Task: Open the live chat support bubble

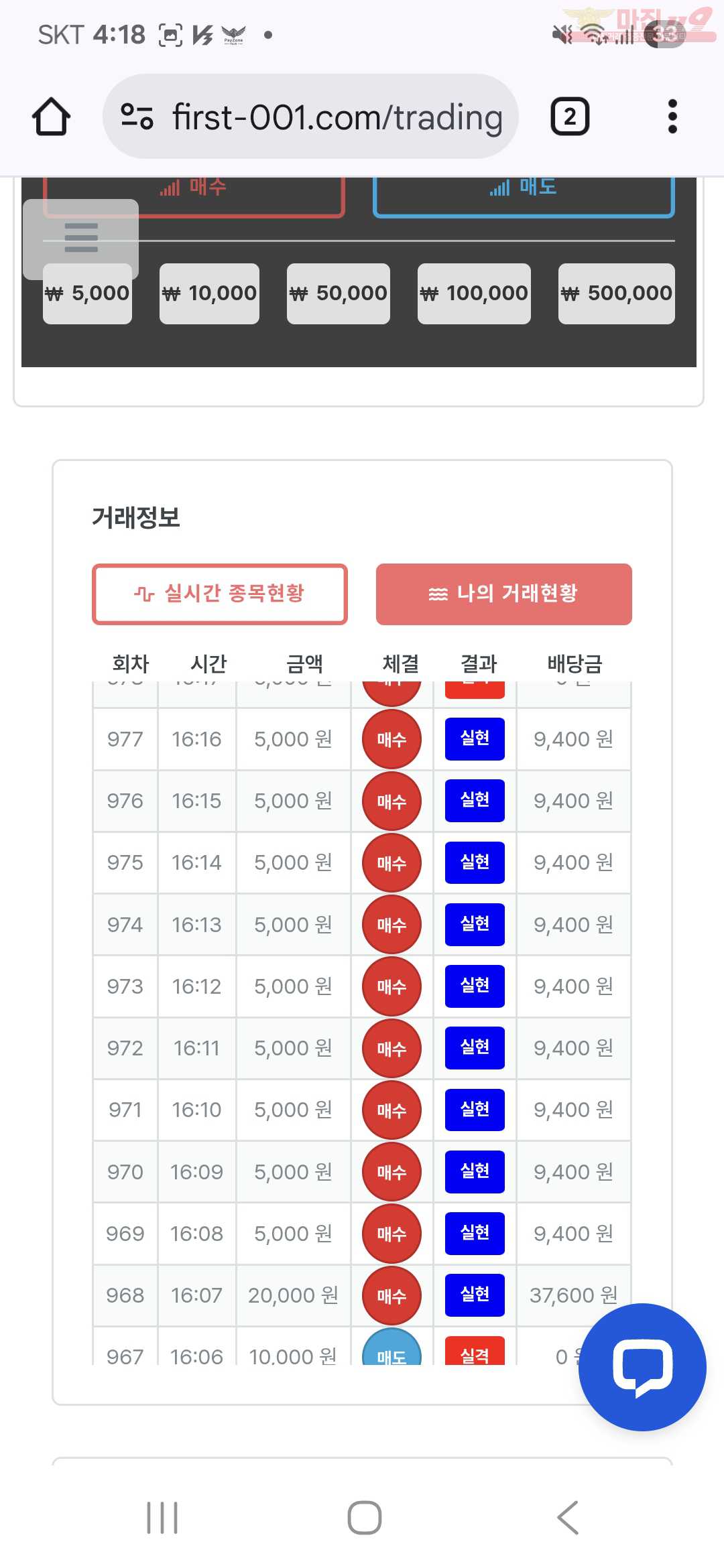Action: tap(642, 1366)
